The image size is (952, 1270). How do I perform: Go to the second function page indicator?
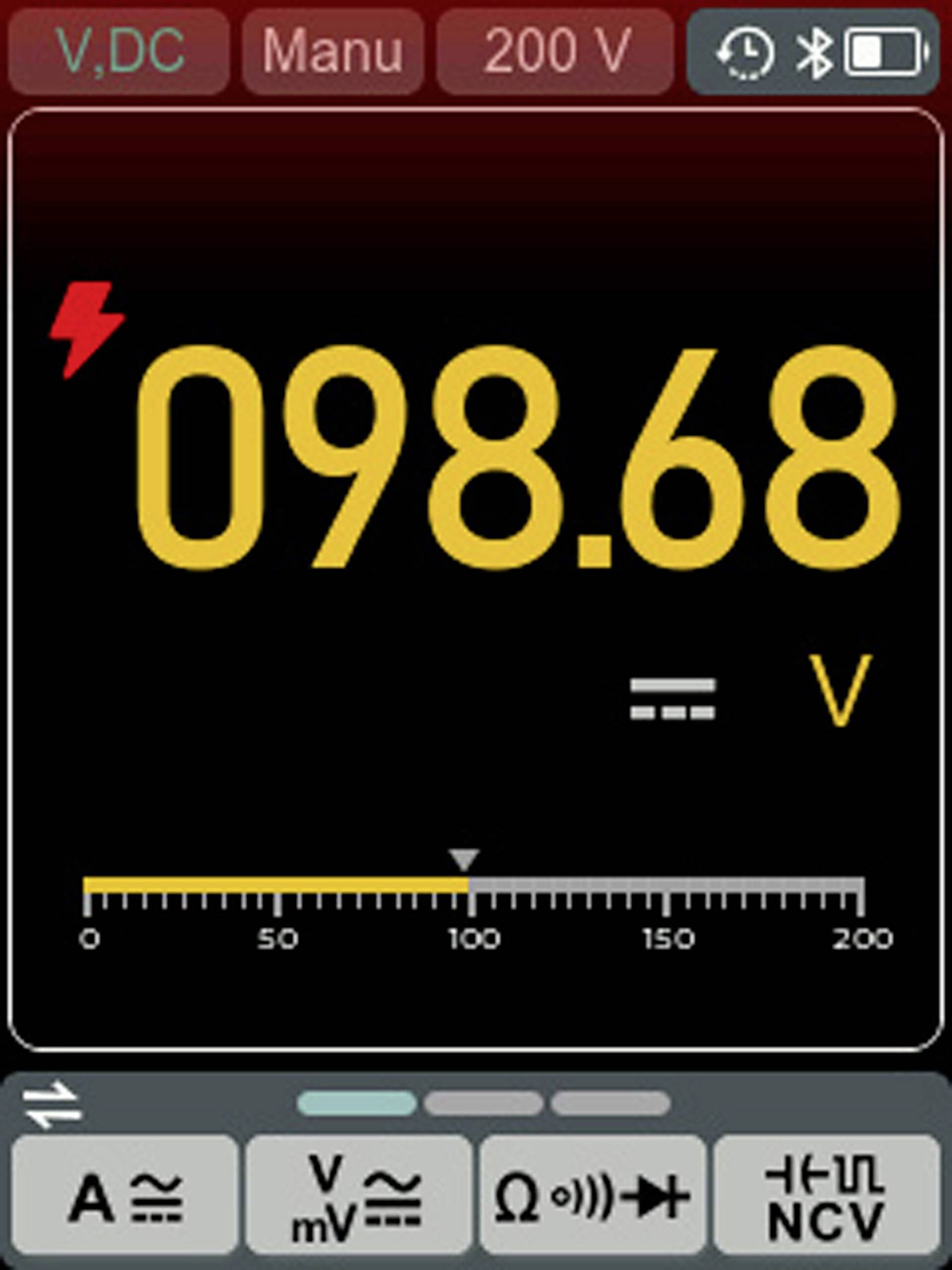coord(483,1104)
